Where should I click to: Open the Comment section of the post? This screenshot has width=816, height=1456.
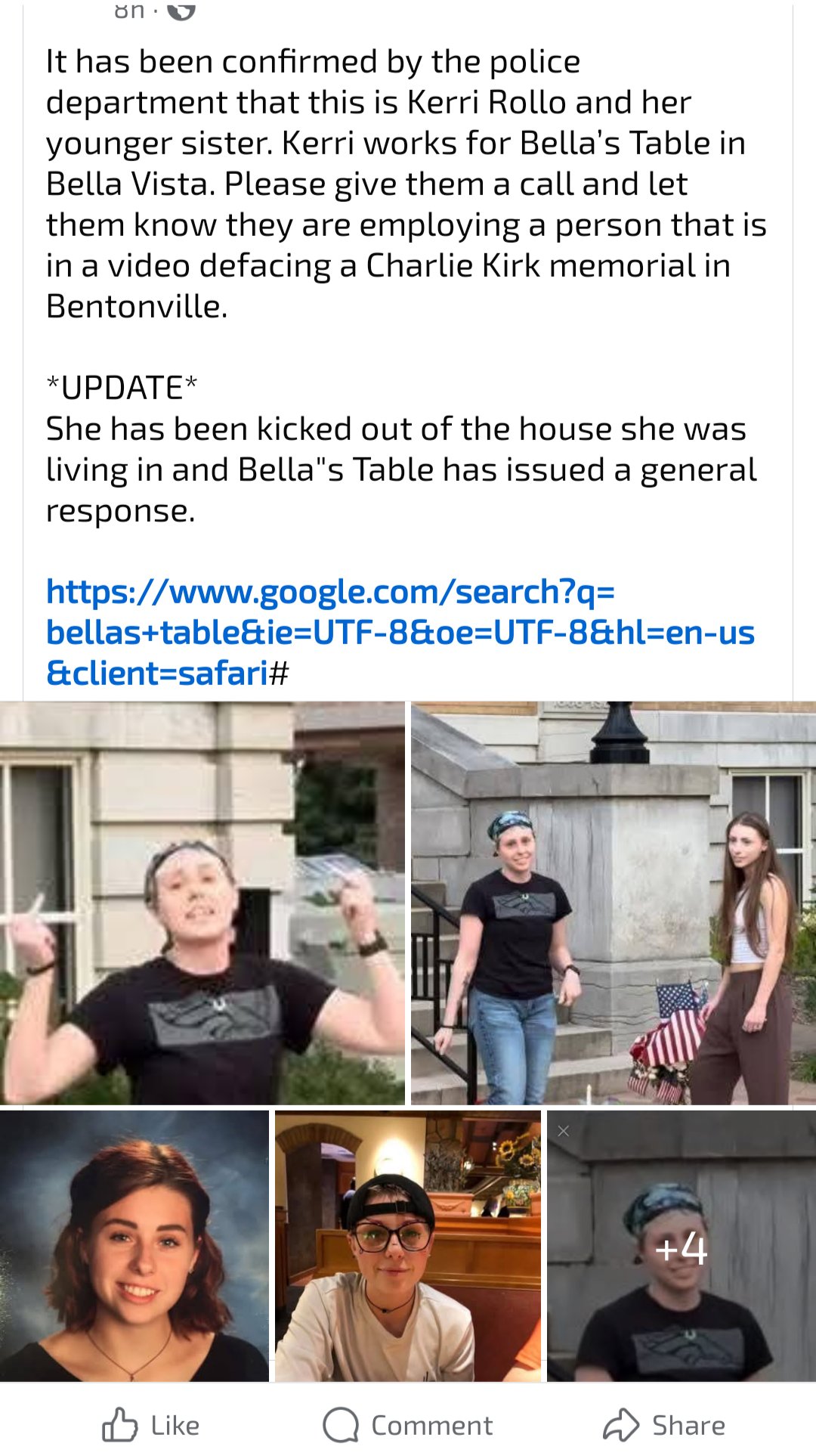[408, 1425]
